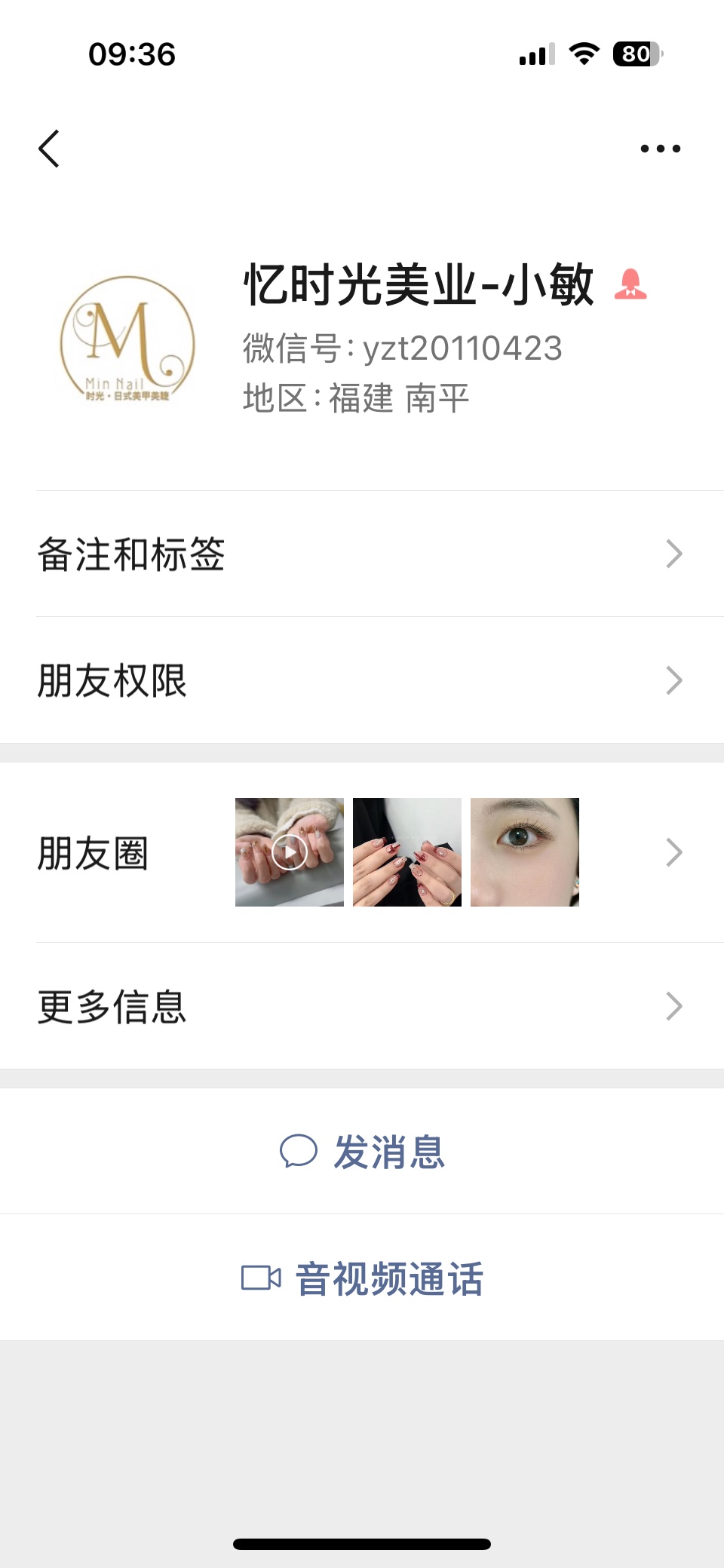Tap 发消息 to send a message
This screenshot has height=1568, width=724.
pyautogui.click(x=363, y=1152)
